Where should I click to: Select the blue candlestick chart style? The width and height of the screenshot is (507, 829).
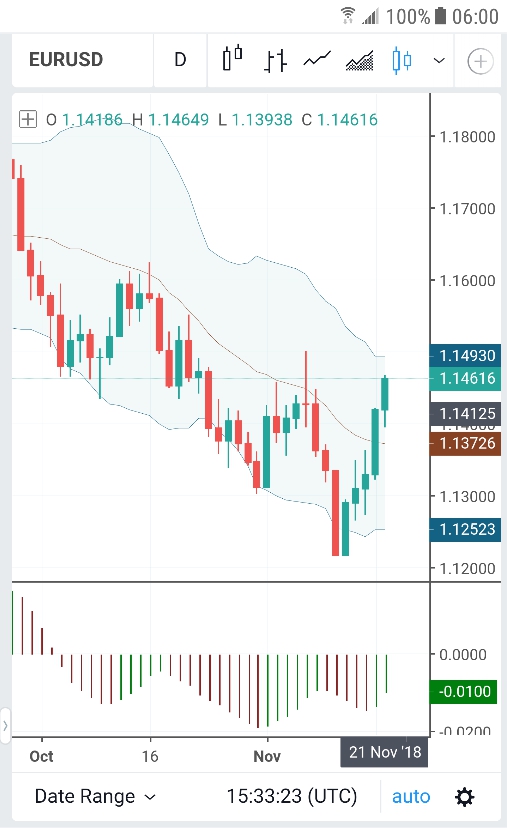(402, 60)
